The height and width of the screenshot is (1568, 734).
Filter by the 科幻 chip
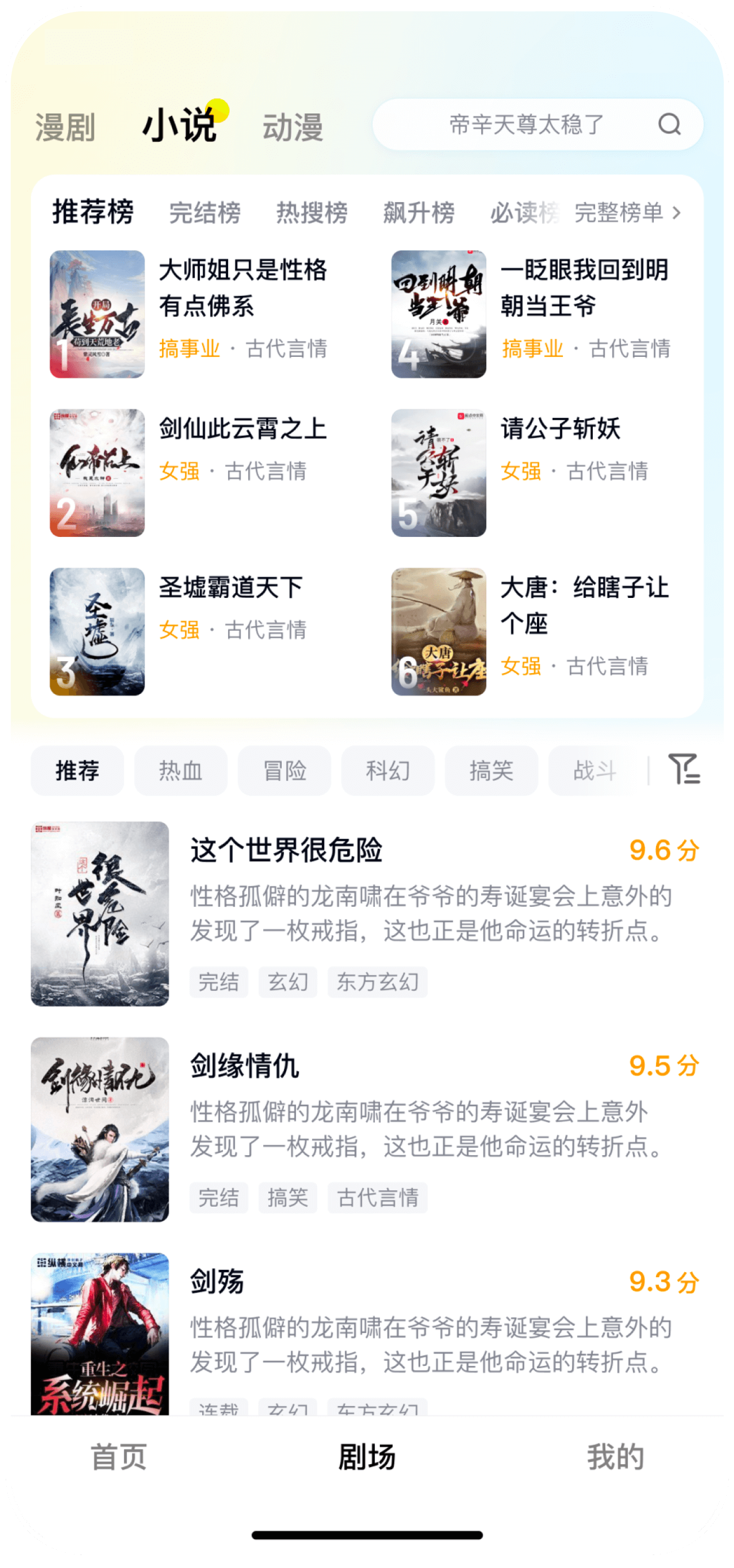[x=388, y=771]
